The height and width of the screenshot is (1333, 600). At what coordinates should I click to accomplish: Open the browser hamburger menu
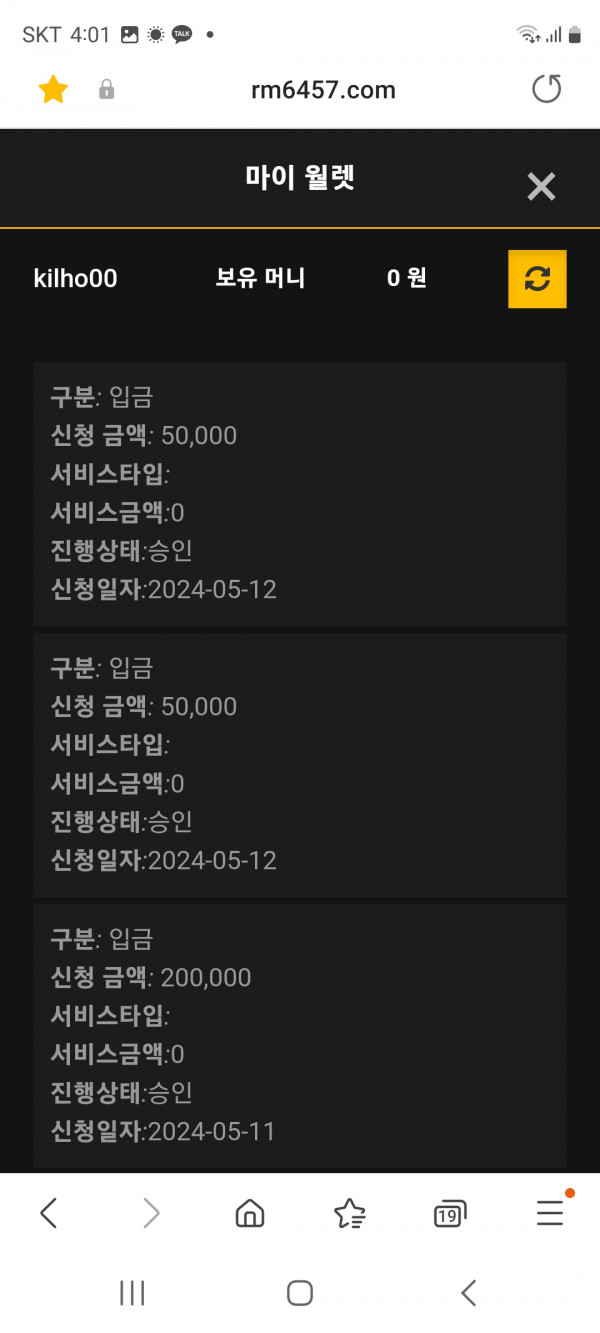(x=550, y=1211)
